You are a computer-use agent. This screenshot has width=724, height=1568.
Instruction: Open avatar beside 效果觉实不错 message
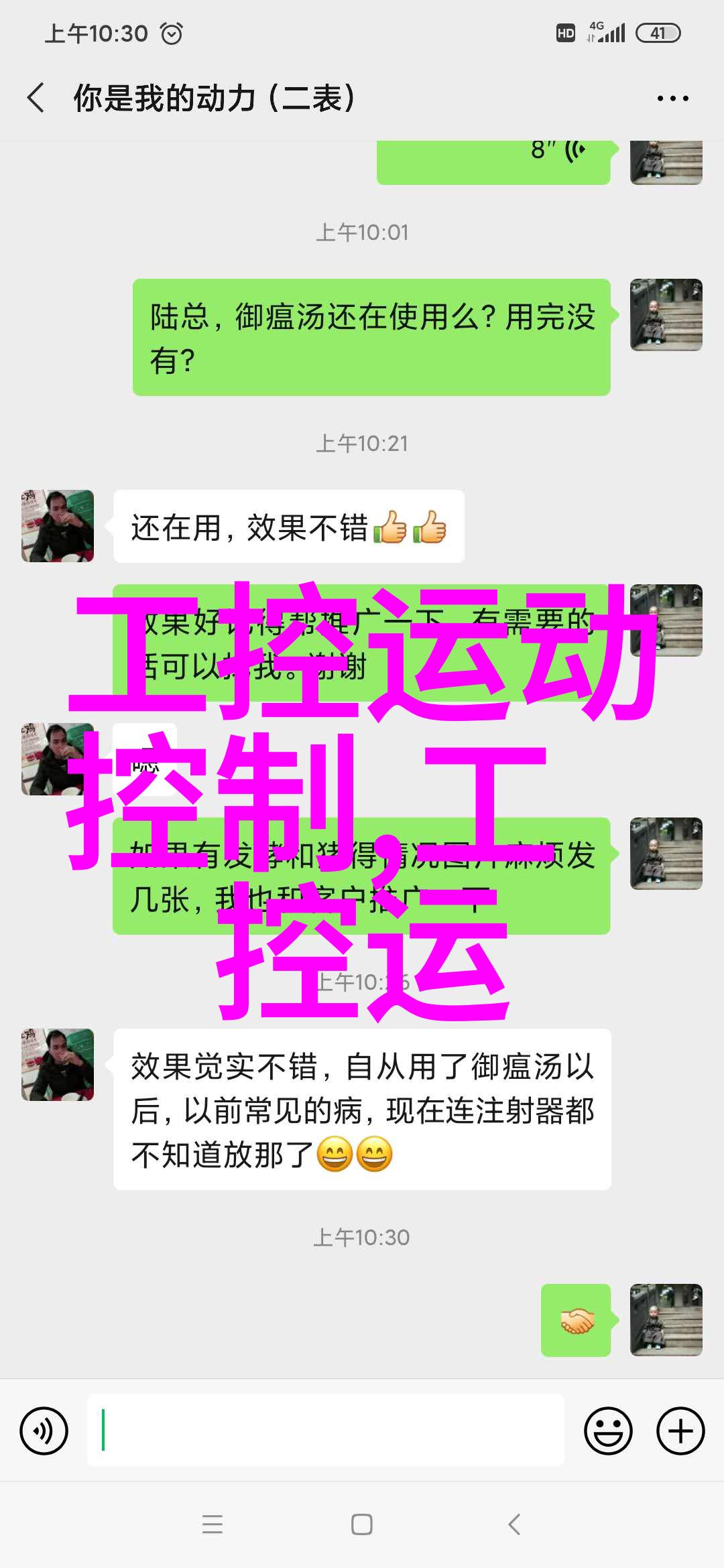[58, 1065]
